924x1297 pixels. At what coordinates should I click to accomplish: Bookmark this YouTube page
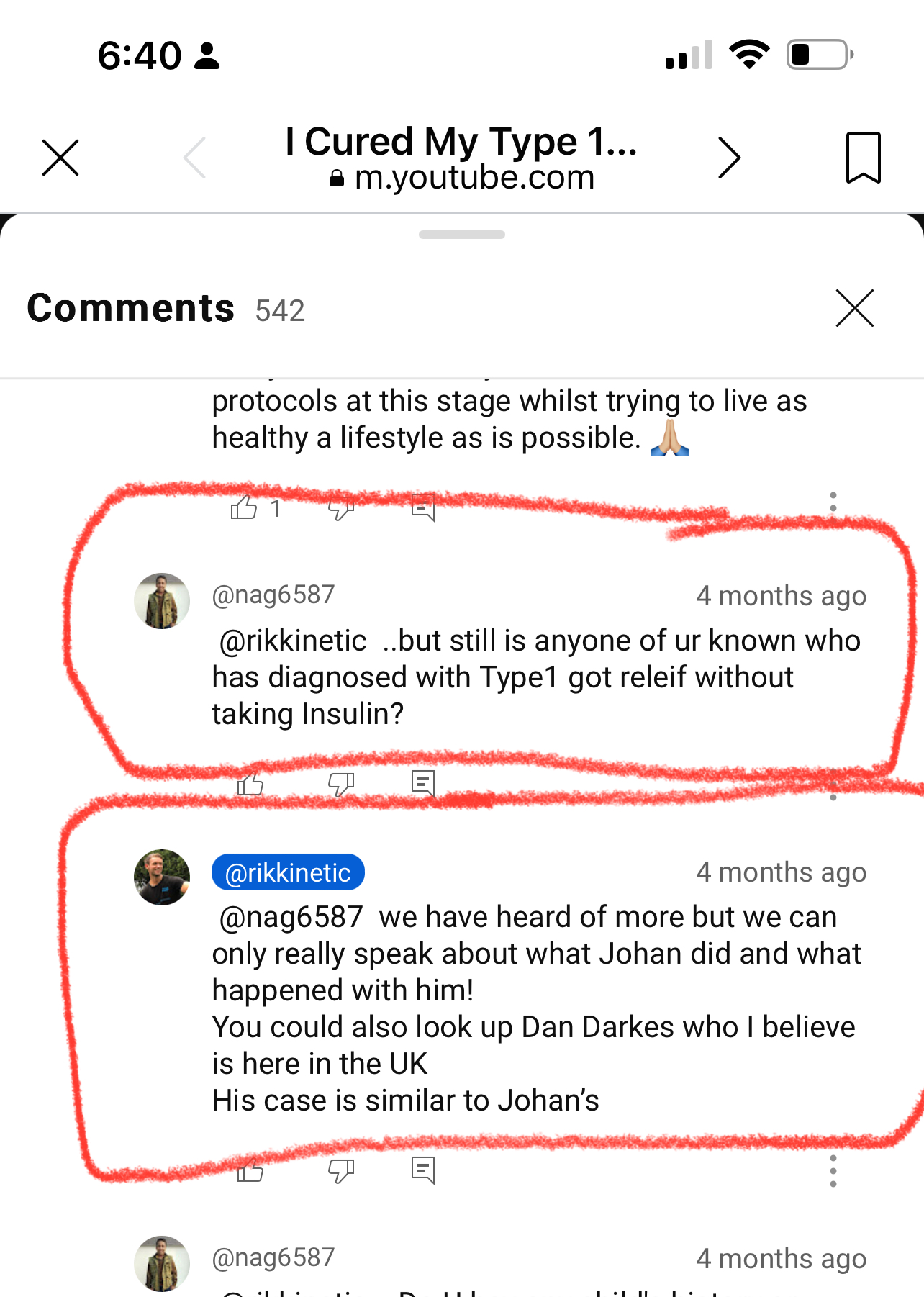[863, 158]
